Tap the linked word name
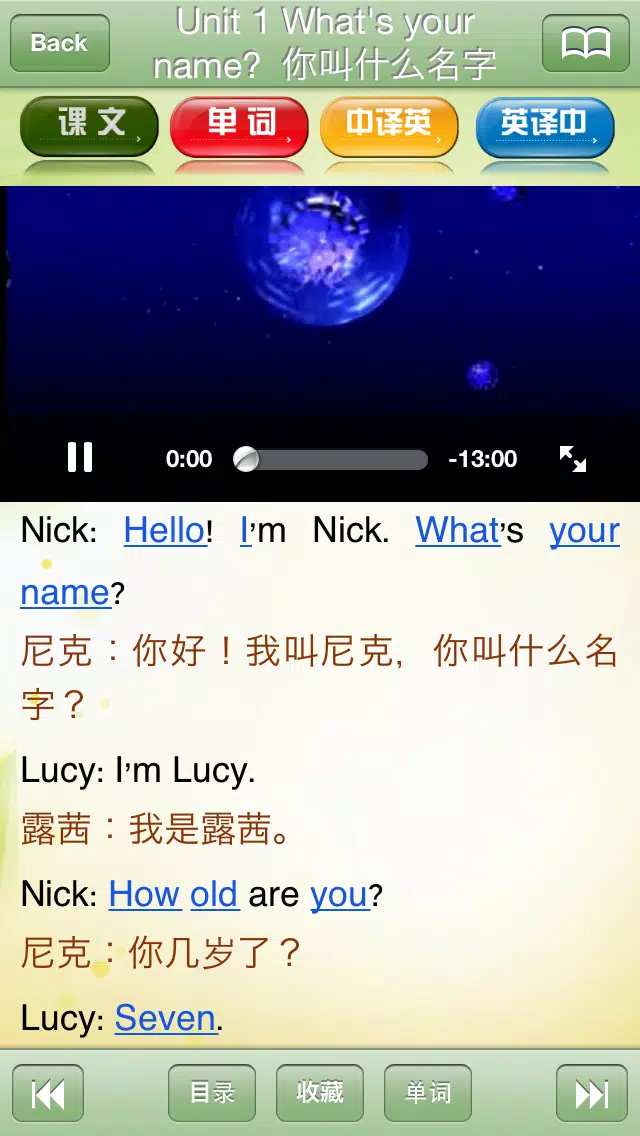Image resolution: width=640 pixels, height=1136 pixels. tap(64, 592)
